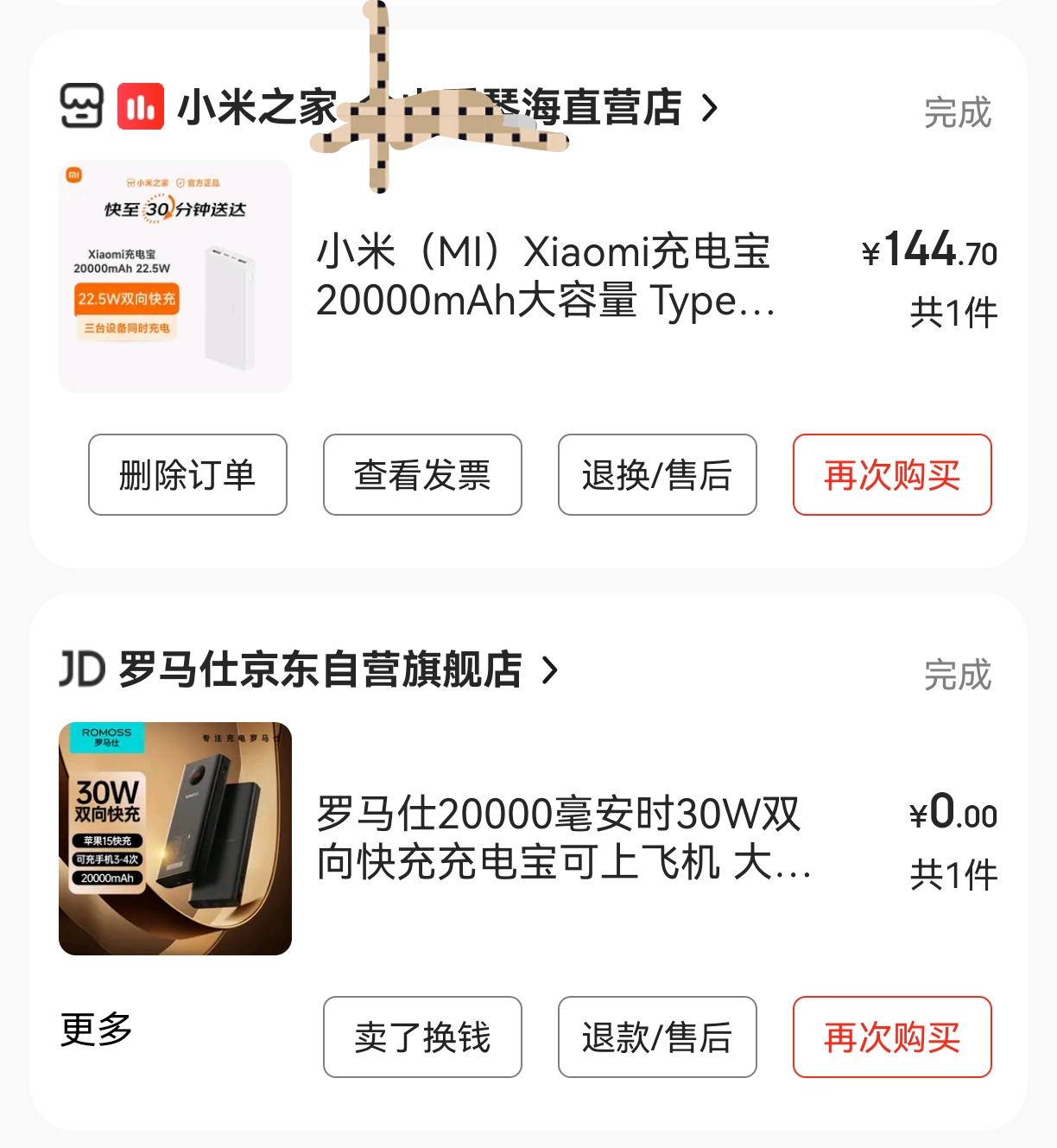Tap 更多 on the 罗马仕 order

pyautogui.click(x=96, y=1029)
